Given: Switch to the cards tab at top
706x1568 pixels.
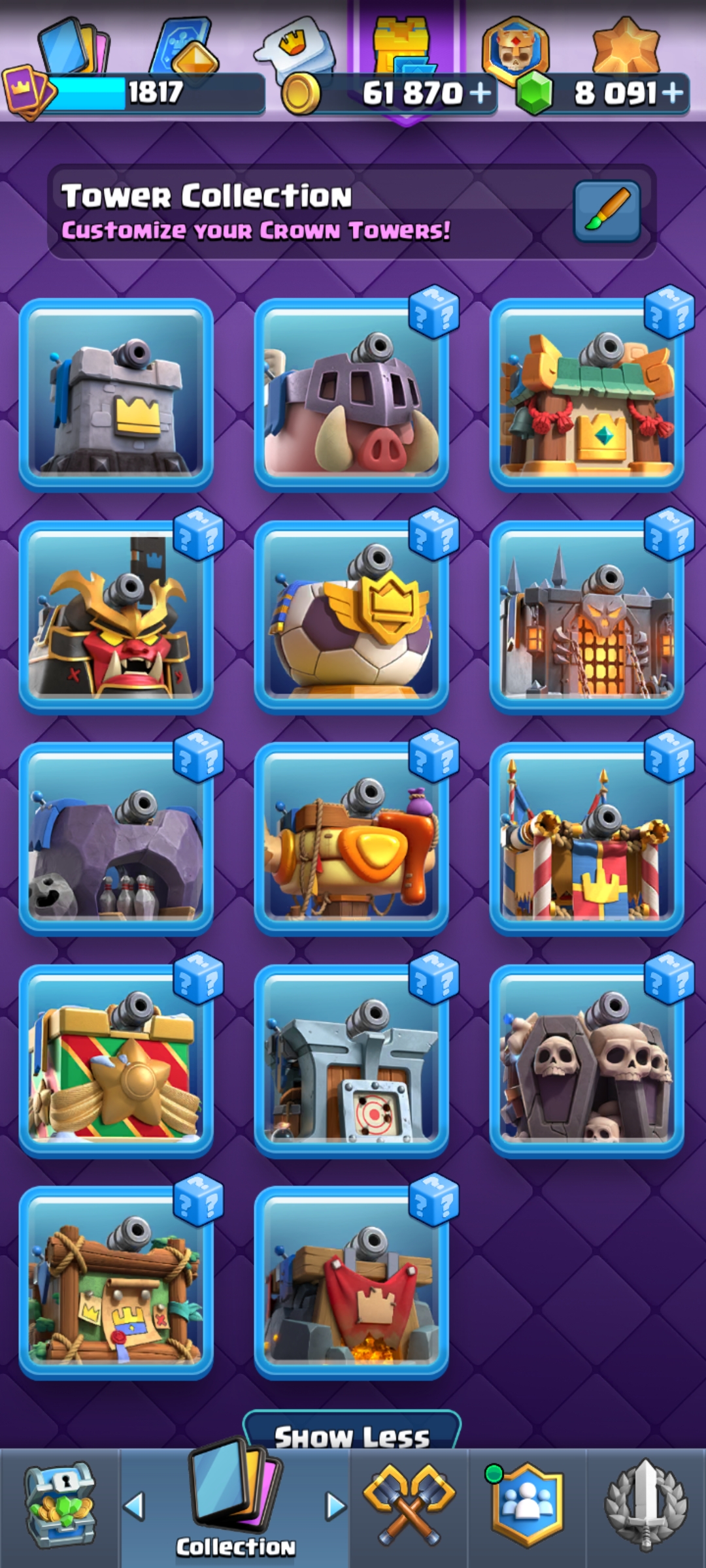Looking at the screenshot, I should pyautogui.click(x=73, y=49).
